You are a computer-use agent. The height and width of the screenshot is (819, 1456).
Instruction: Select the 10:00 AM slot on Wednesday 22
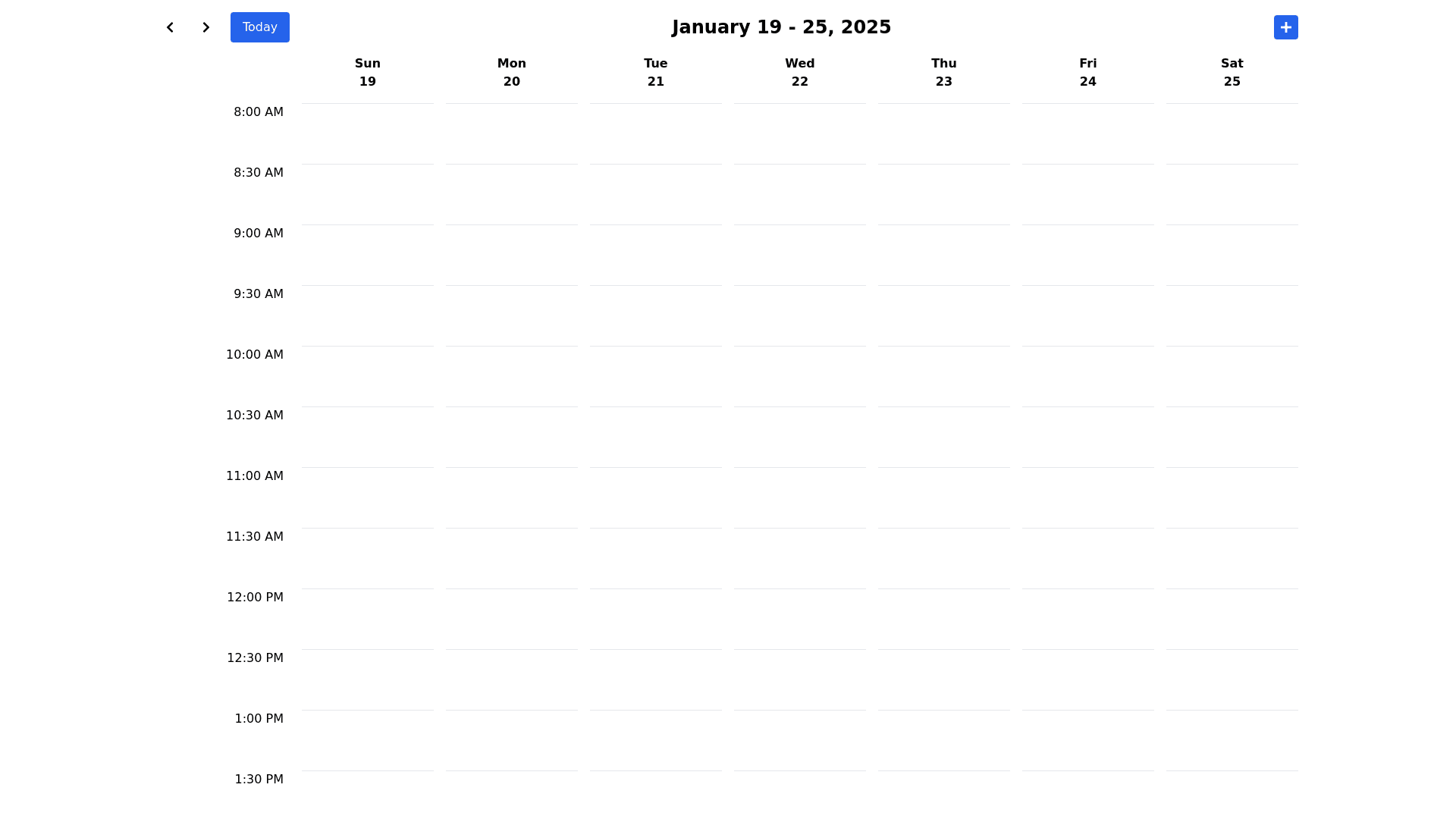click(x=799, y=377)
